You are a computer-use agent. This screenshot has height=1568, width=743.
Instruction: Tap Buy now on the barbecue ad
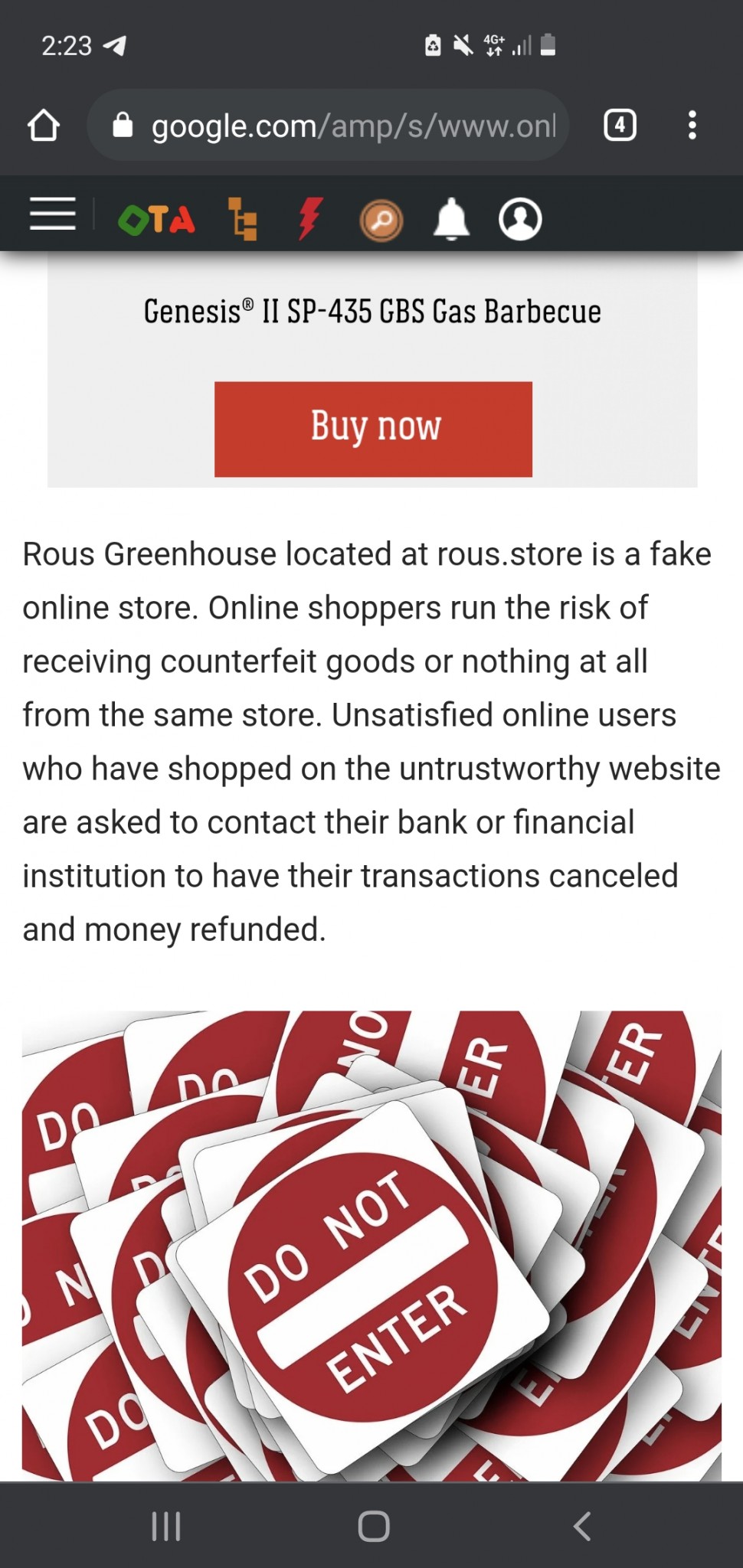373,429
